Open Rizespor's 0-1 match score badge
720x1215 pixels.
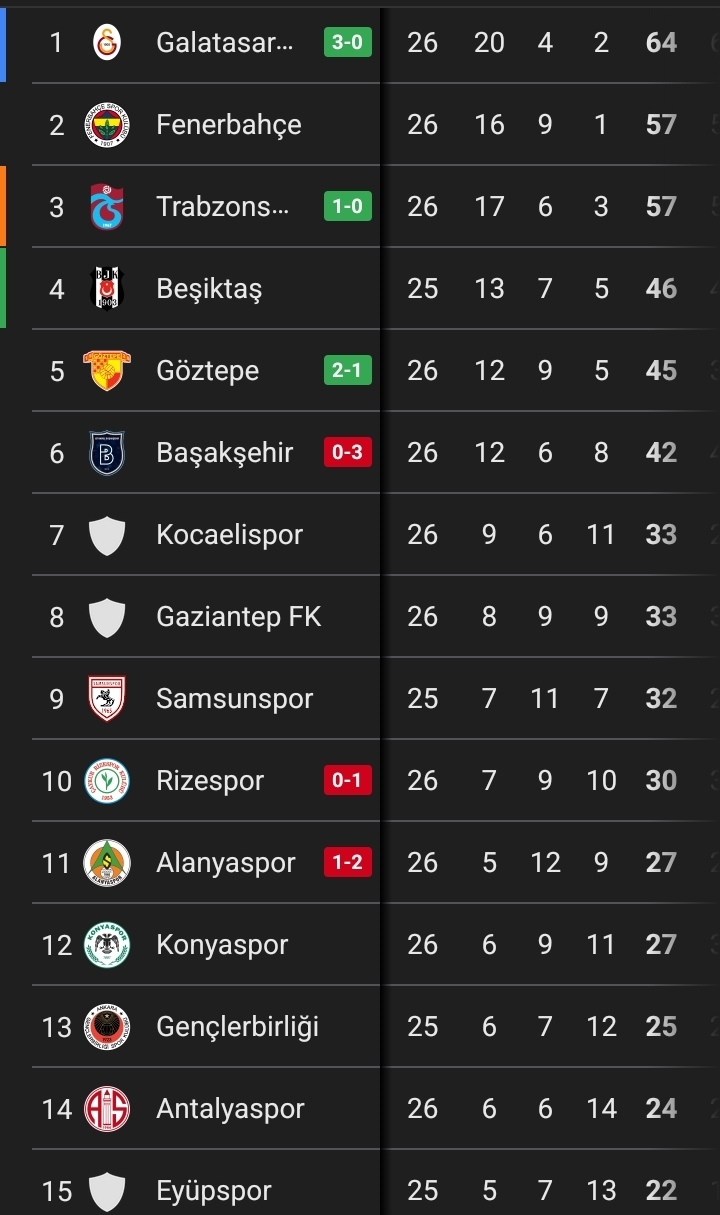click(348, 780)
